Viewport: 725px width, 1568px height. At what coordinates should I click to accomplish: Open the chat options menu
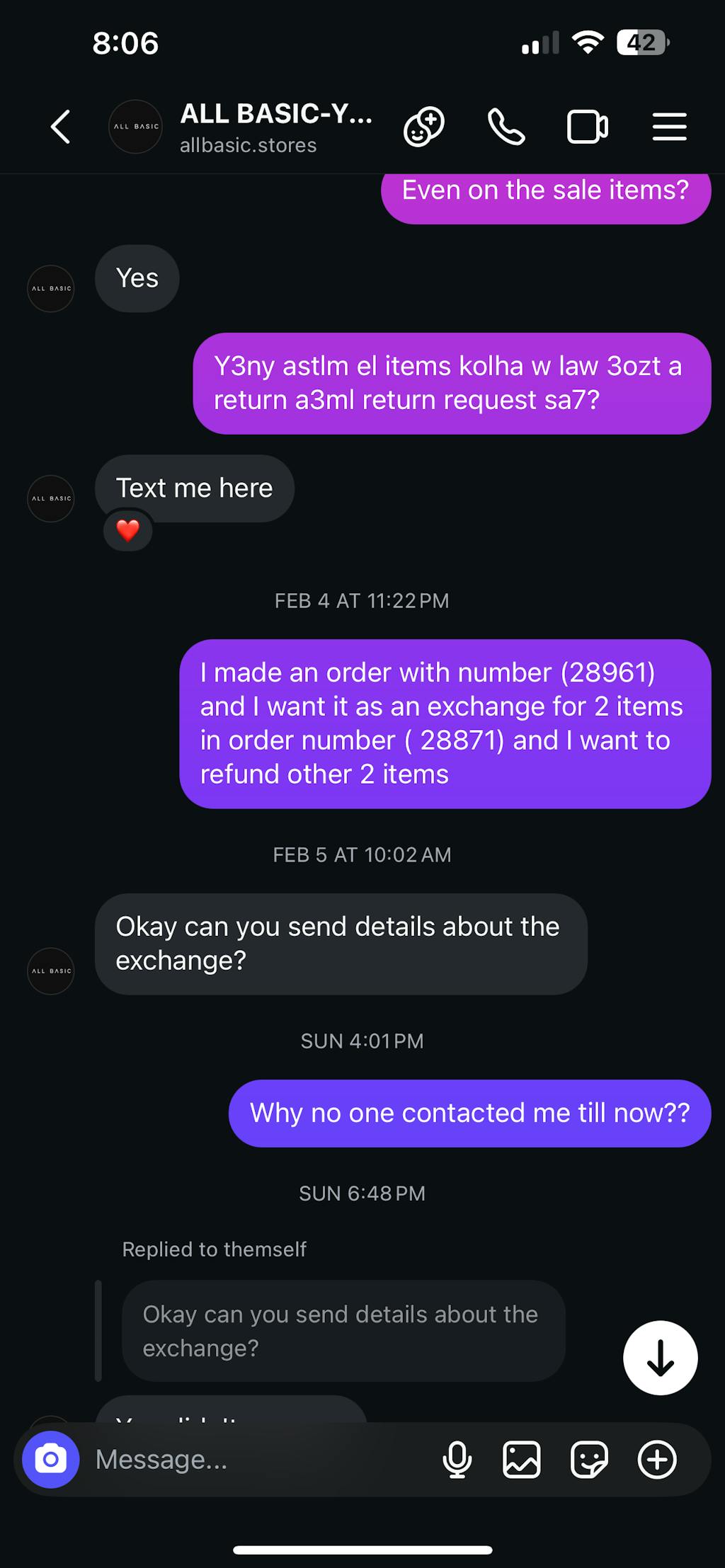tap(669, 127)
